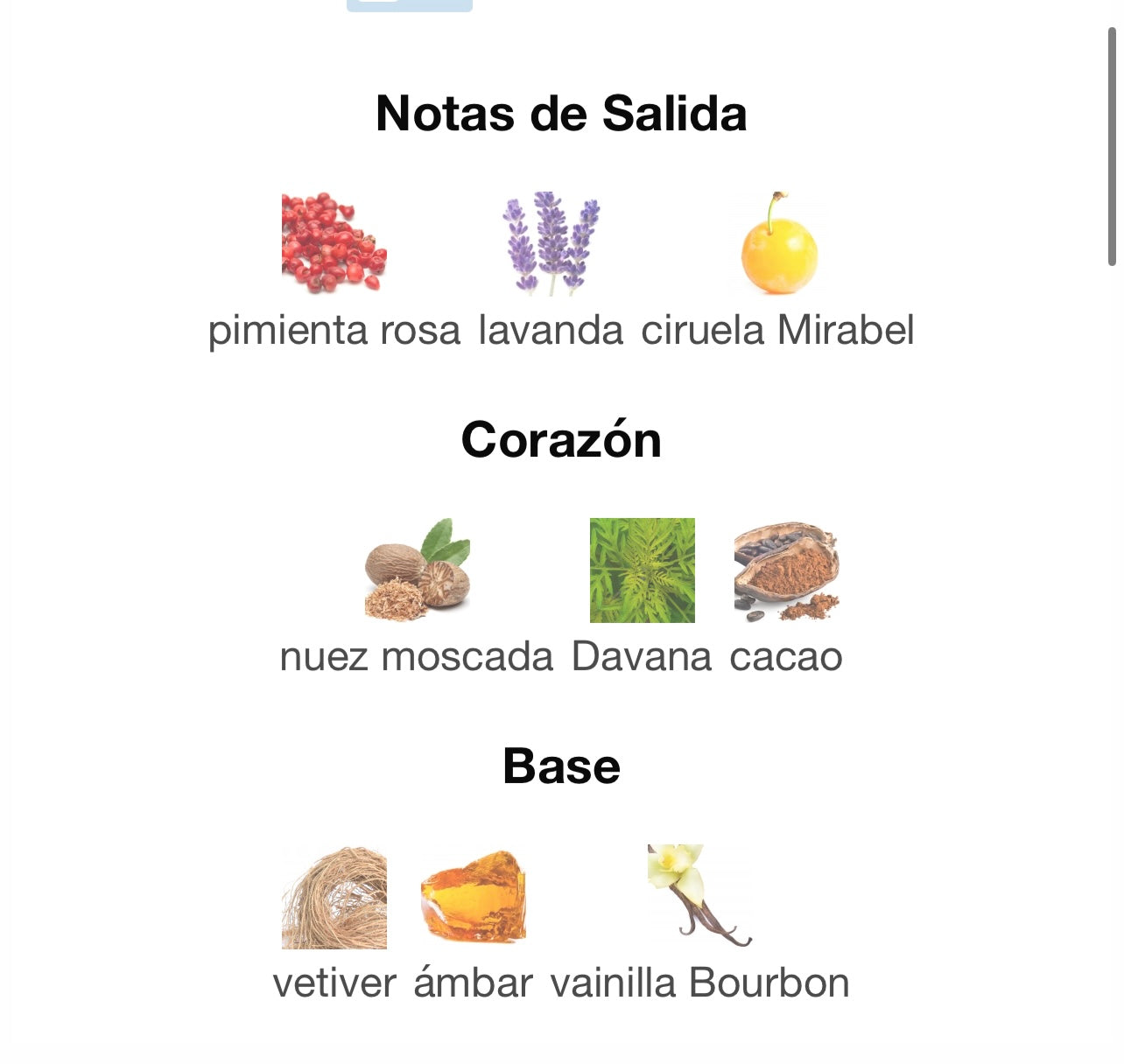Open the ciruela Mirabel note
Image resolution: width=1124 pixels, height=1064 pixels.
click(x=777, y=244)
